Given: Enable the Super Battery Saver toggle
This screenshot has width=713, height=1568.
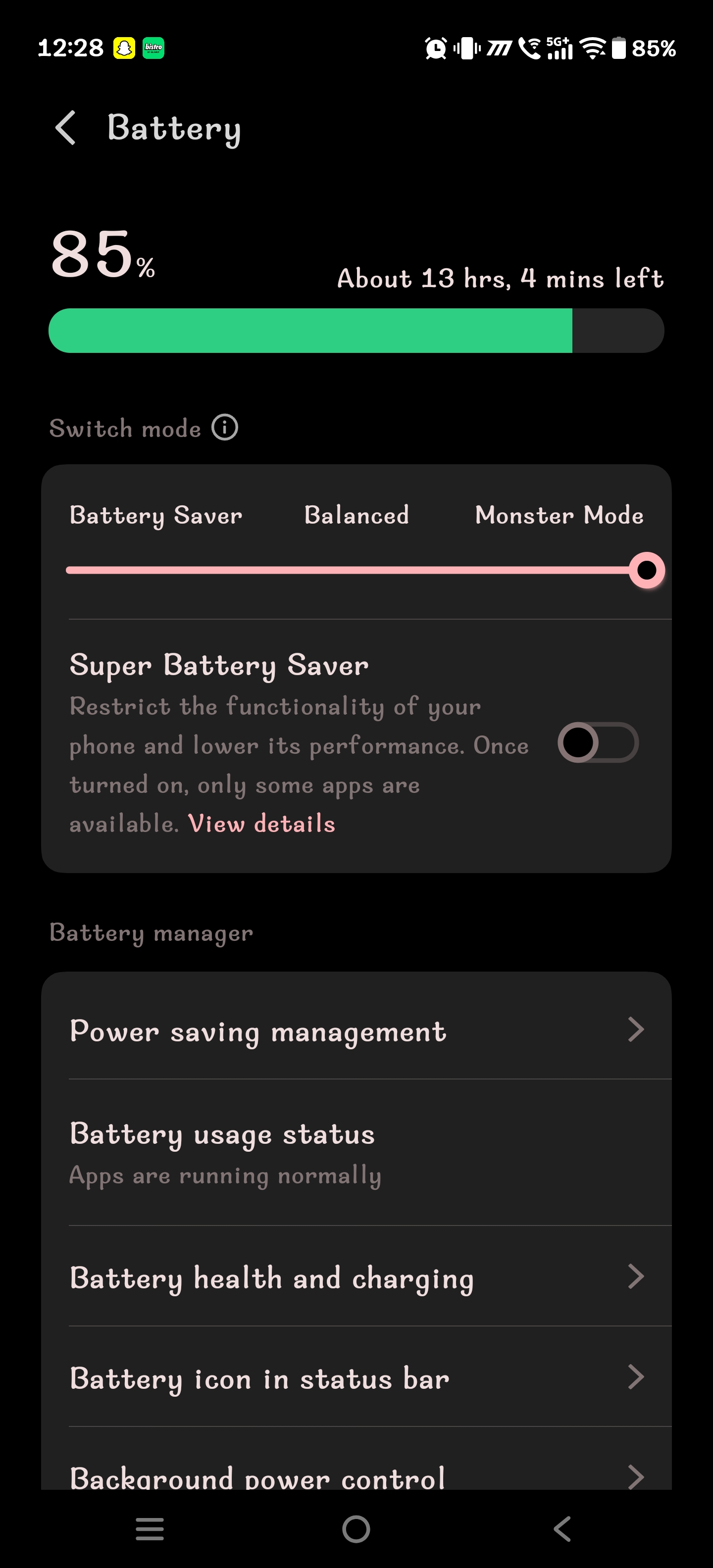Looking at the screenshot, I should click(597, 742).
